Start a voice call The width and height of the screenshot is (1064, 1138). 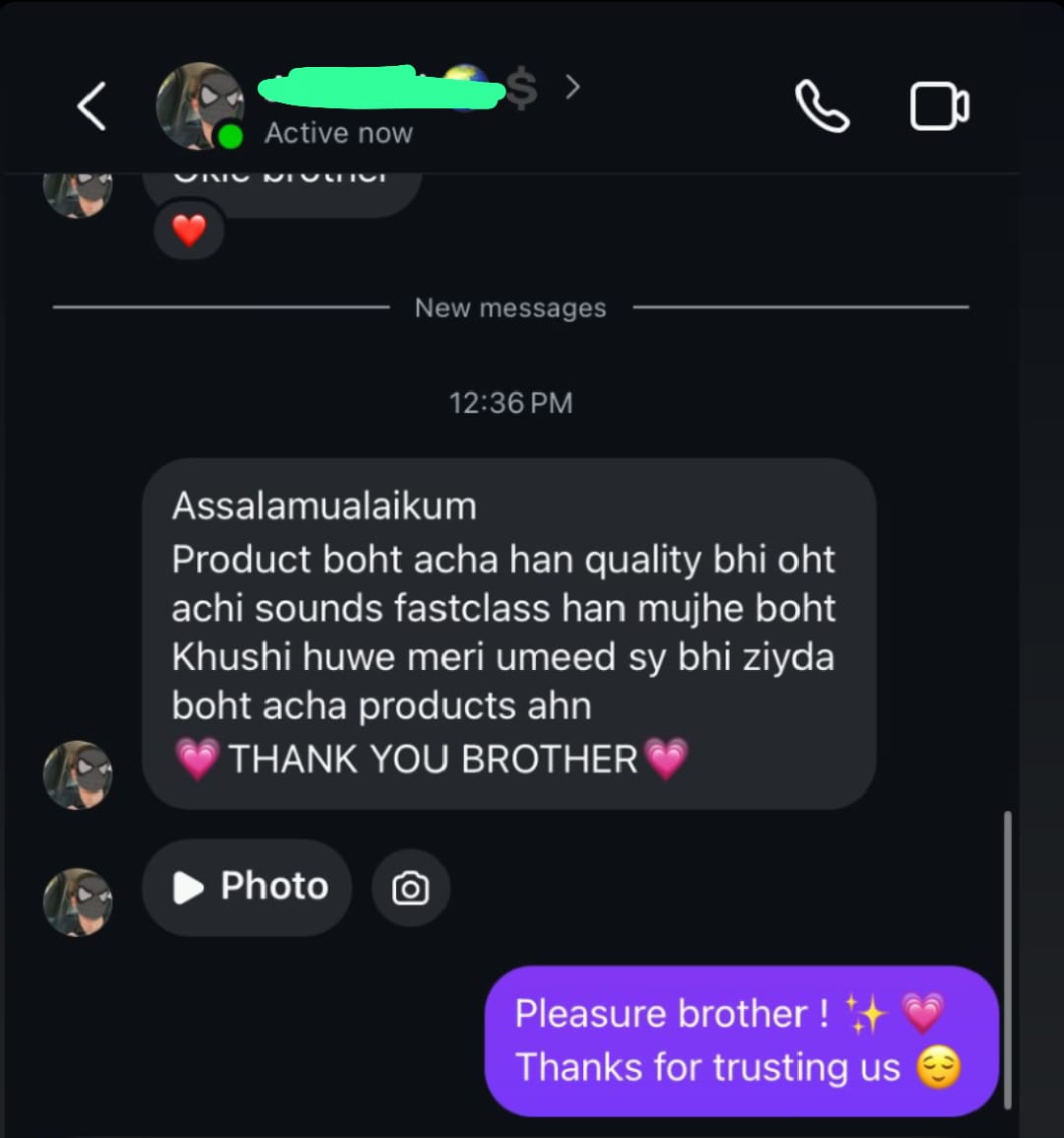click(x=822, y=106)
